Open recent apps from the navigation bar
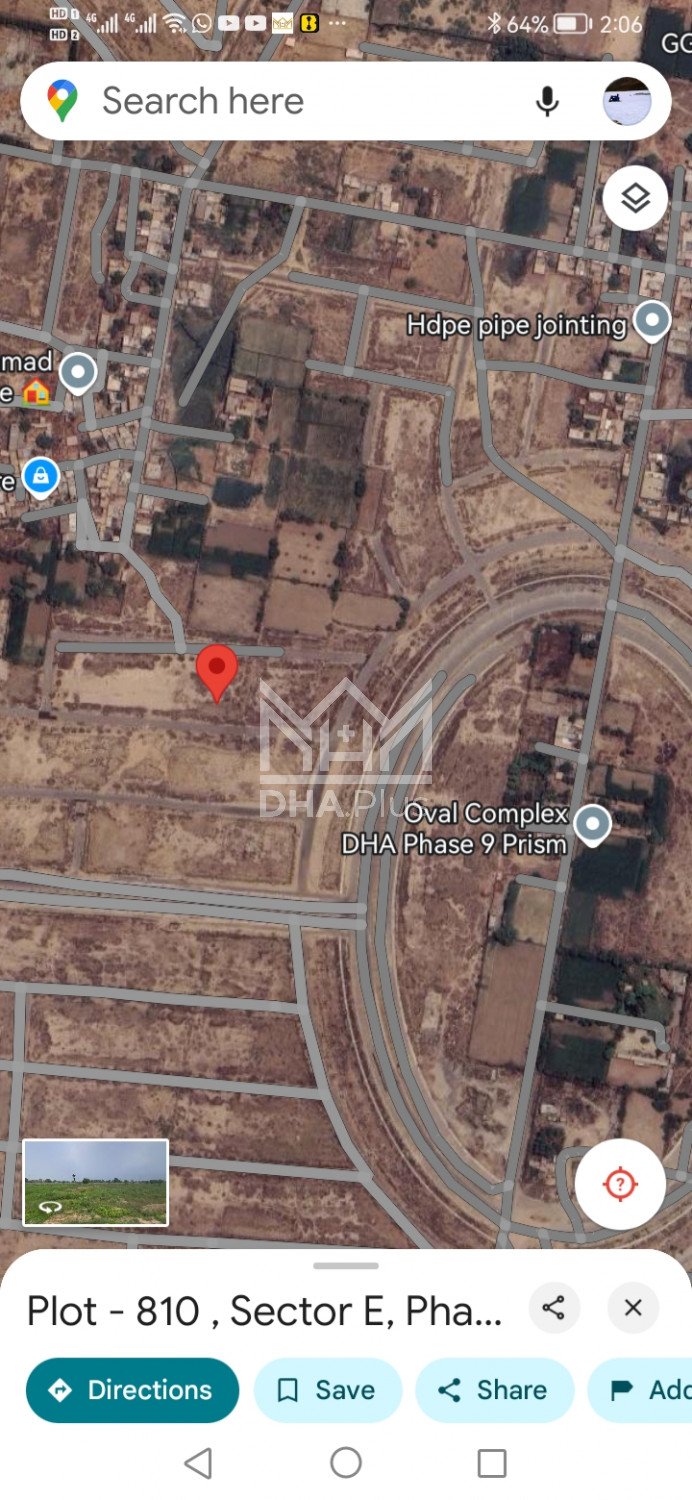692x1500 pixels. (x=492, y=1463)
